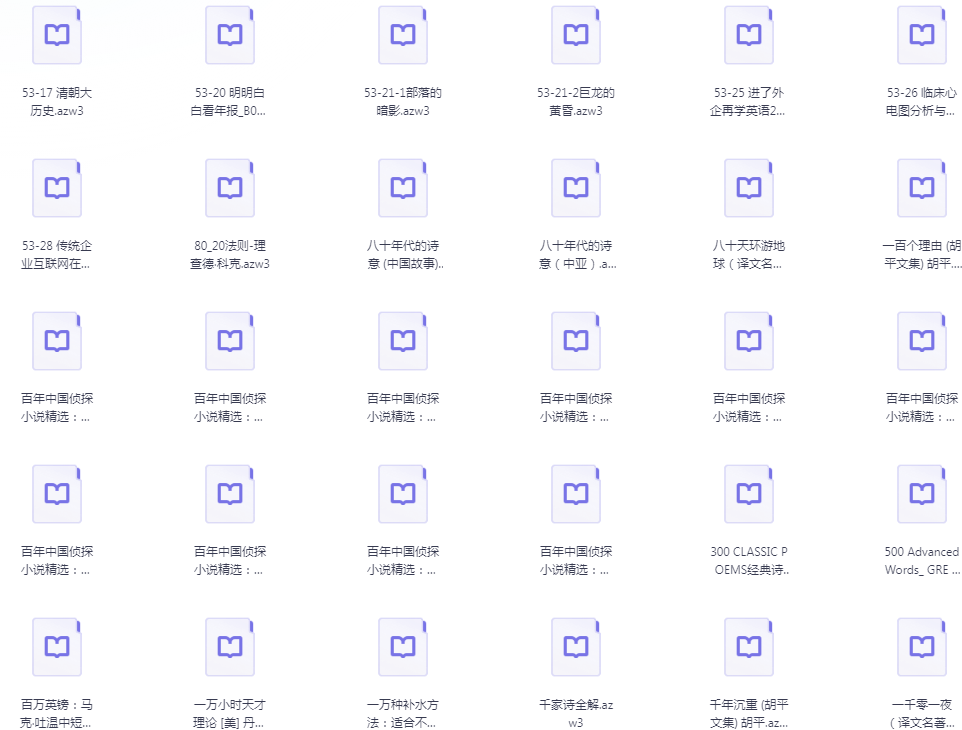
Task: Select 八十年代的诗意（中亚）ebook
Action: click(576, 189)
